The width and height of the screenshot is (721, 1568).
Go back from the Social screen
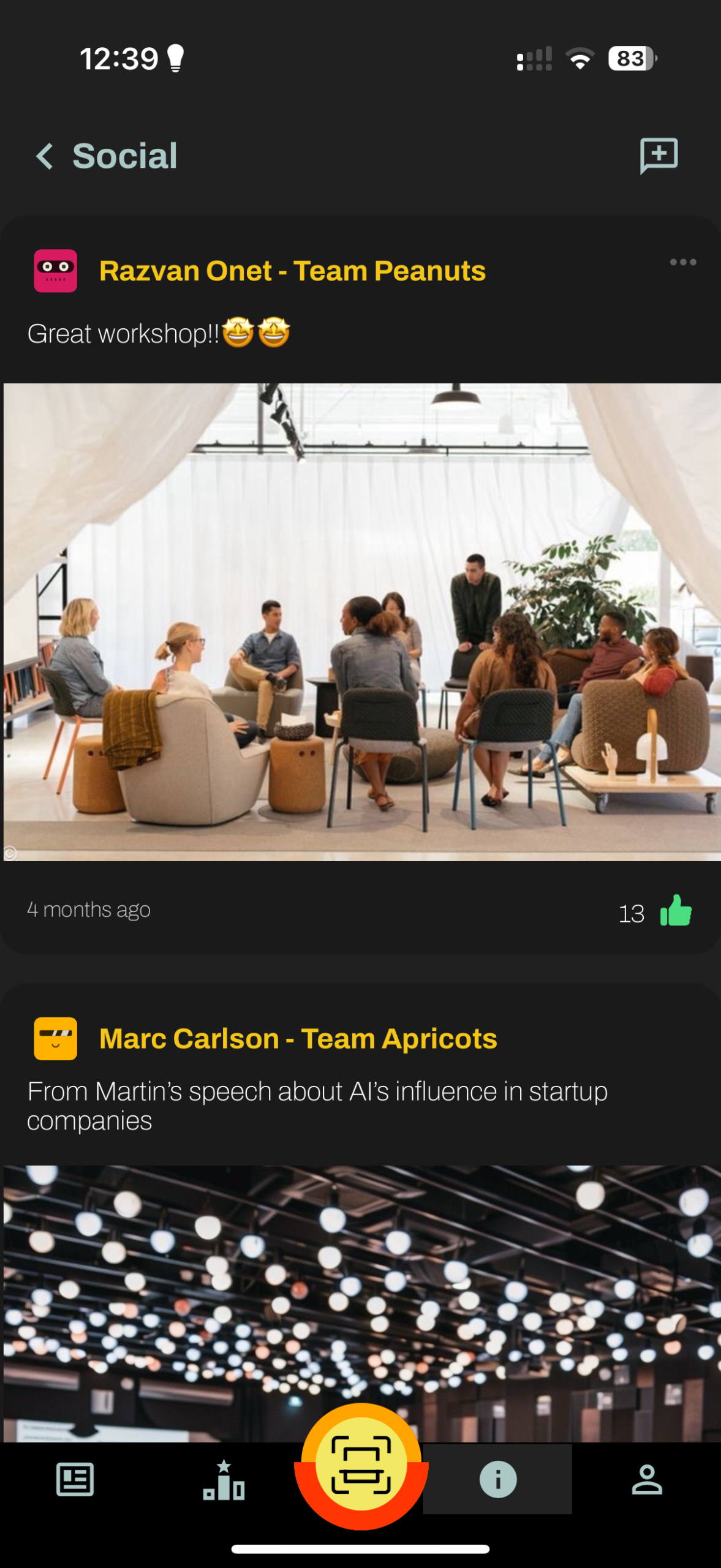pos(45,156)
